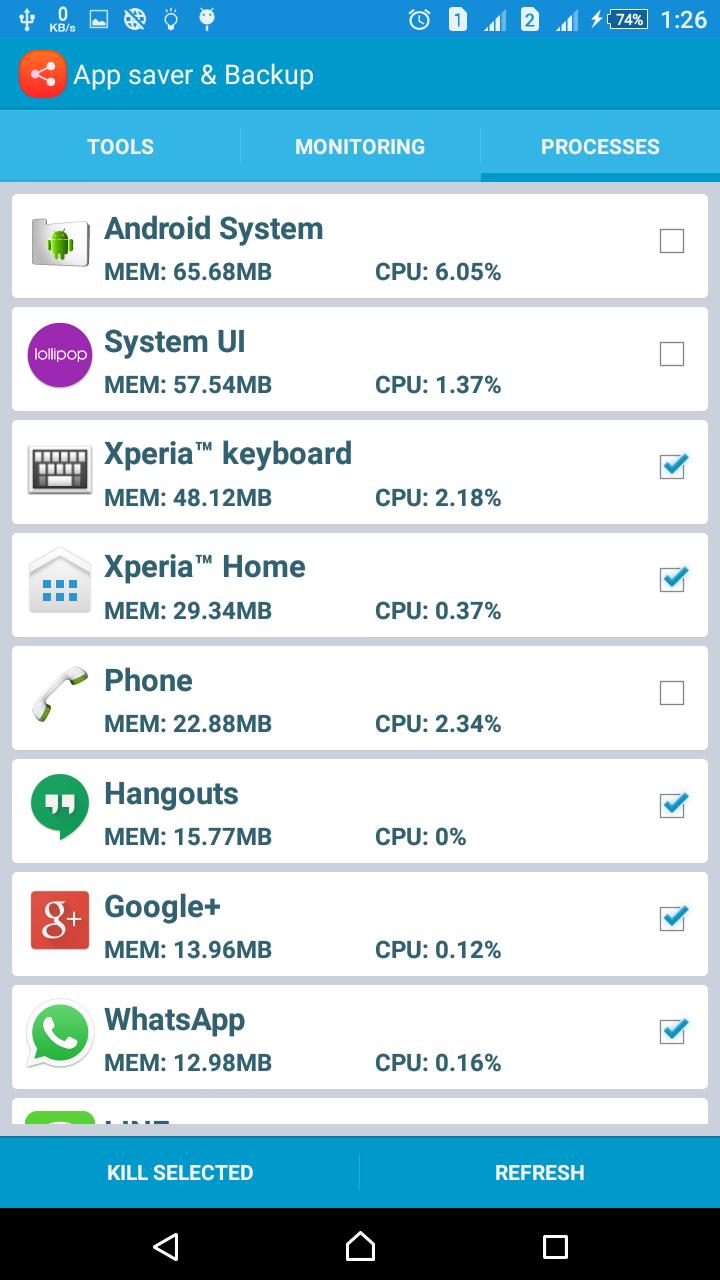Viewport: 720px width, 1280px height.
Task: Select the Xperia keyboard icon
Action: pos(59,468)
